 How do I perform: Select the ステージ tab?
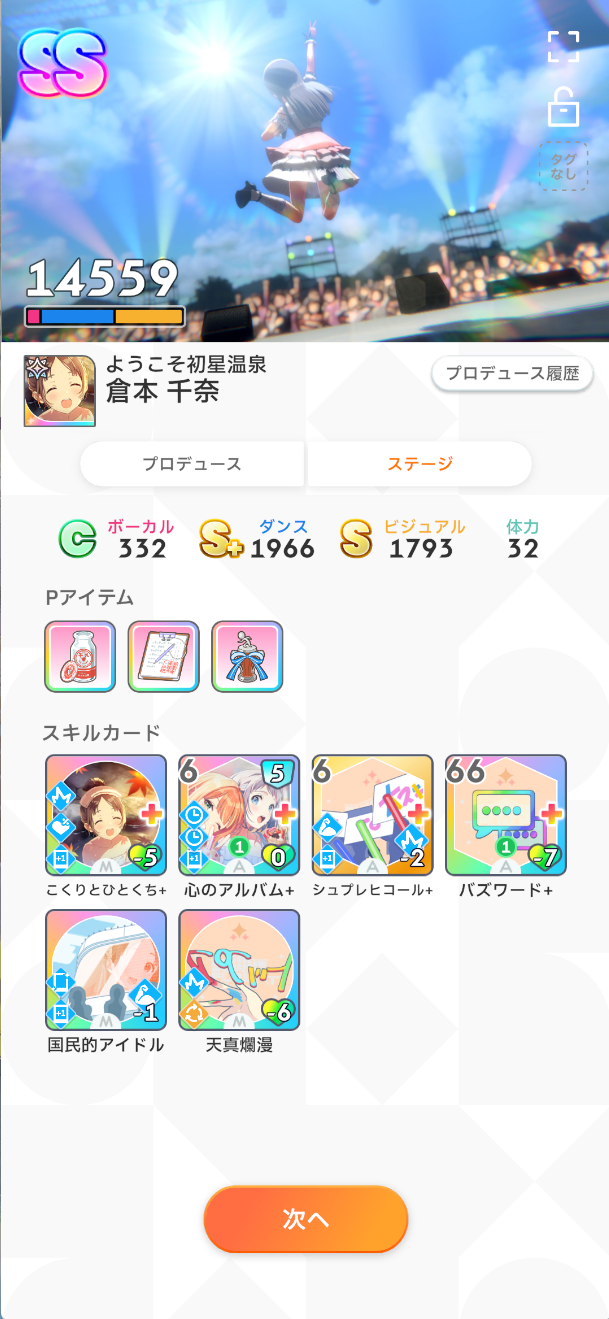[x=420, y=464]
